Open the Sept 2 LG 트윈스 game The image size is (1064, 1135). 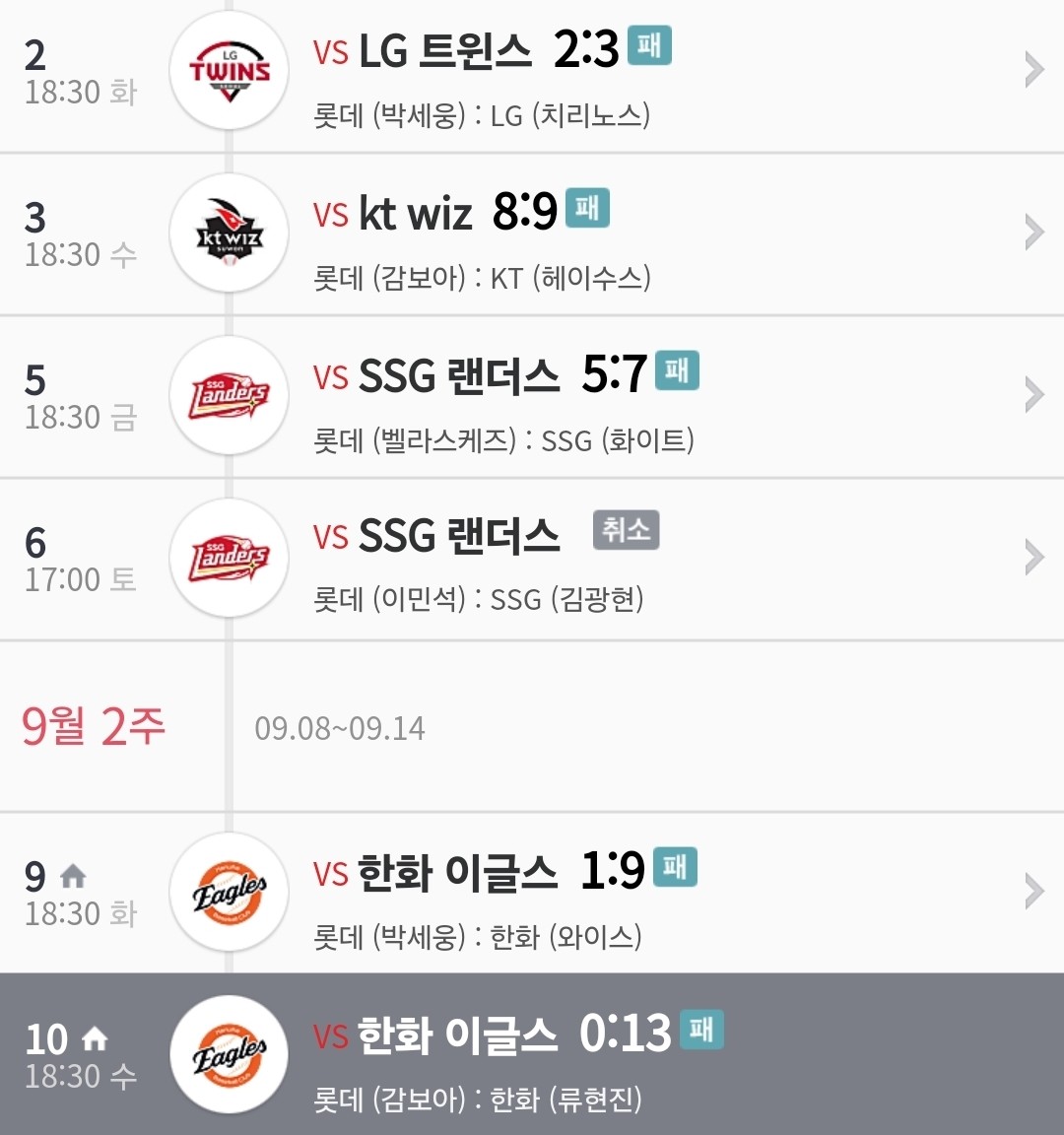532,75
